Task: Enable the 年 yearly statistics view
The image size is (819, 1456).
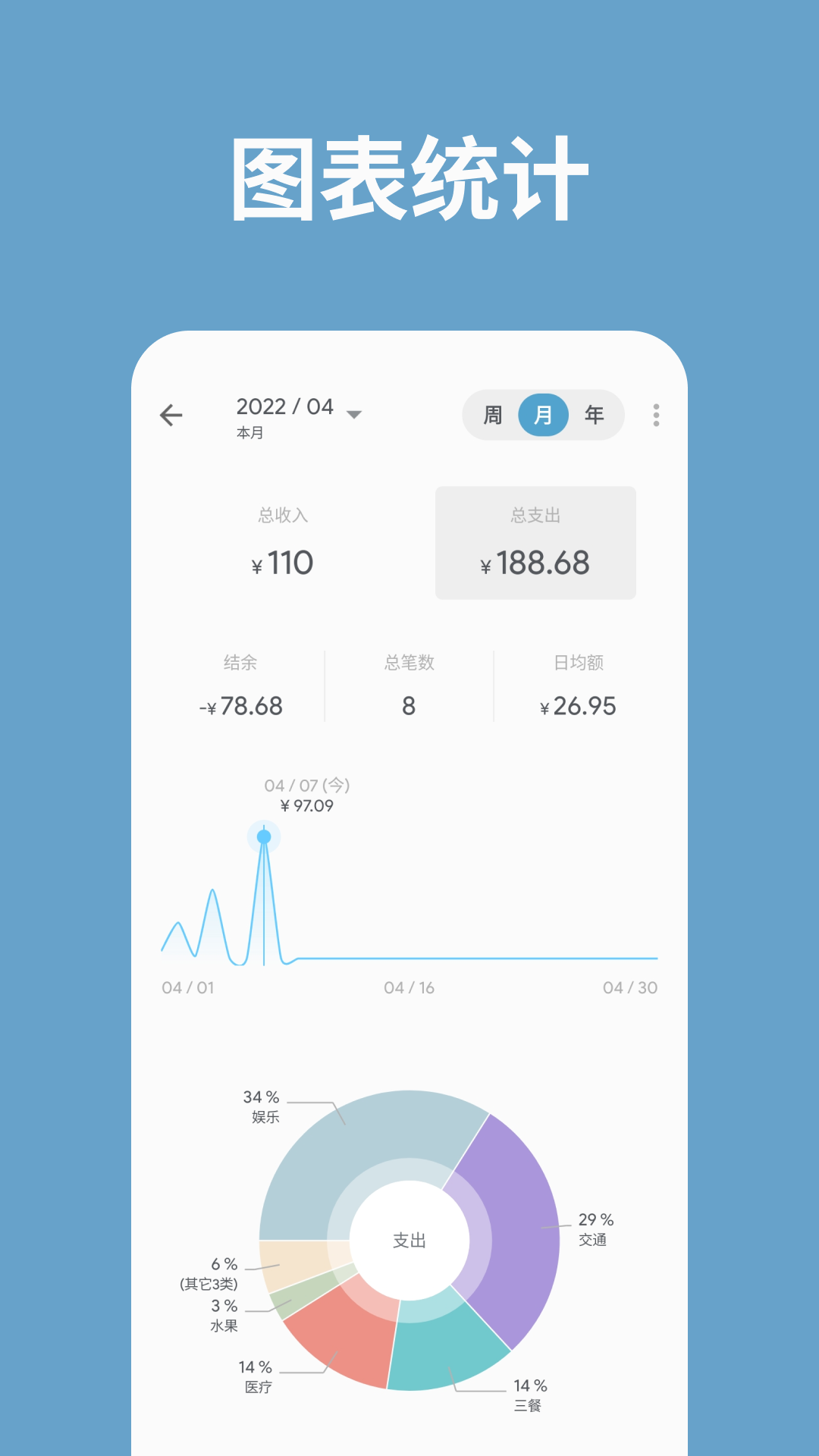Action: pos(595,415)
